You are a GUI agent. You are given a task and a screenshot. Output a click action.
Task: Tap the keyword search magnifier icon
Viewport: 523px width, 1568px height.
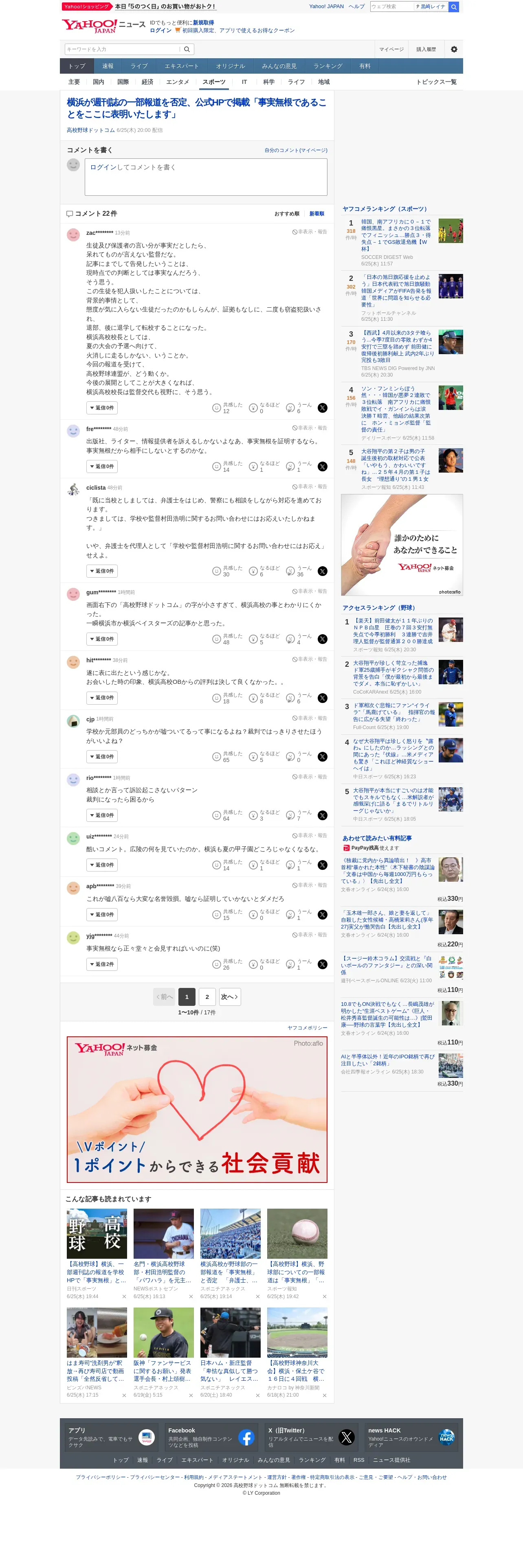[187, 49]
